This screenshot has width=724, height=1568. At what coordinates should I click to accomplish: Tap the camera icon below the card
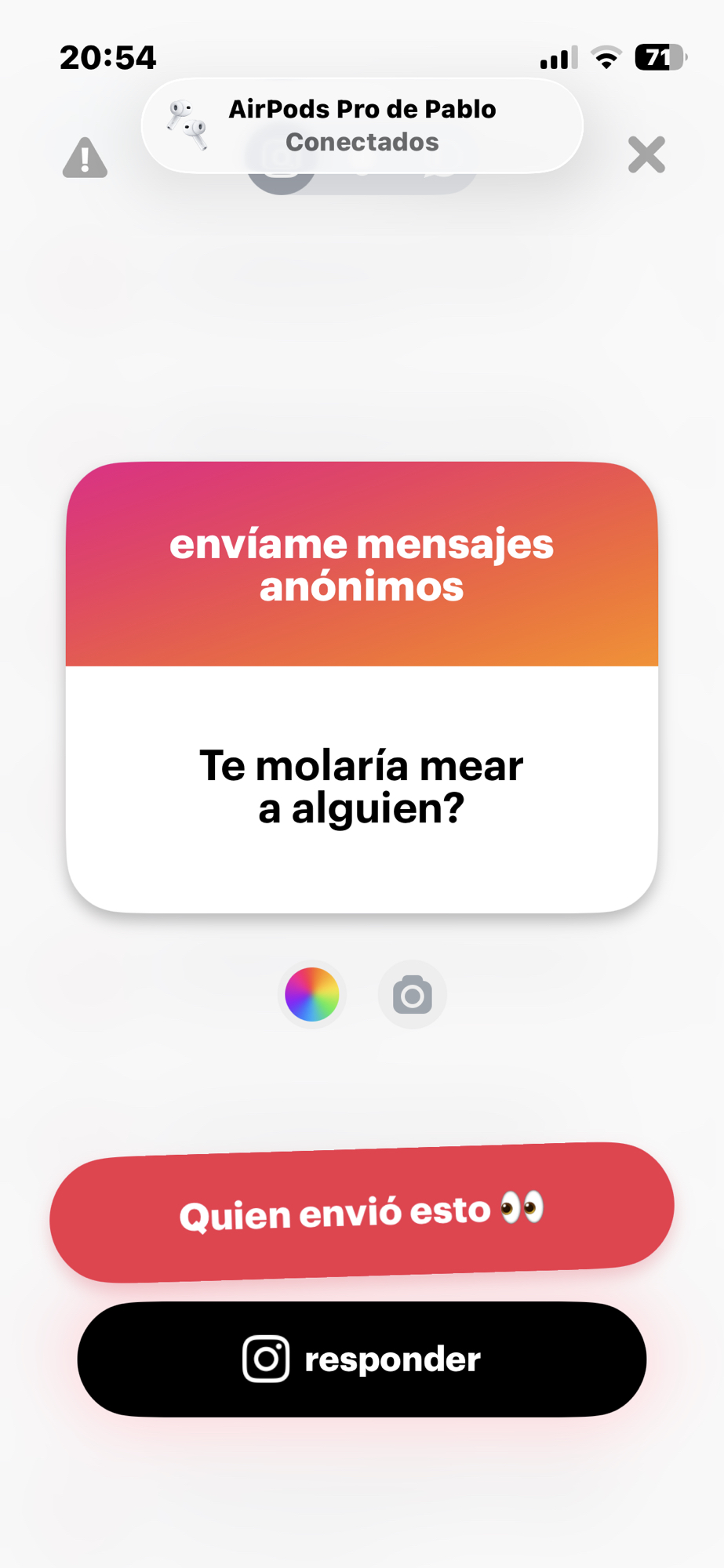click(x=413, y=995)
